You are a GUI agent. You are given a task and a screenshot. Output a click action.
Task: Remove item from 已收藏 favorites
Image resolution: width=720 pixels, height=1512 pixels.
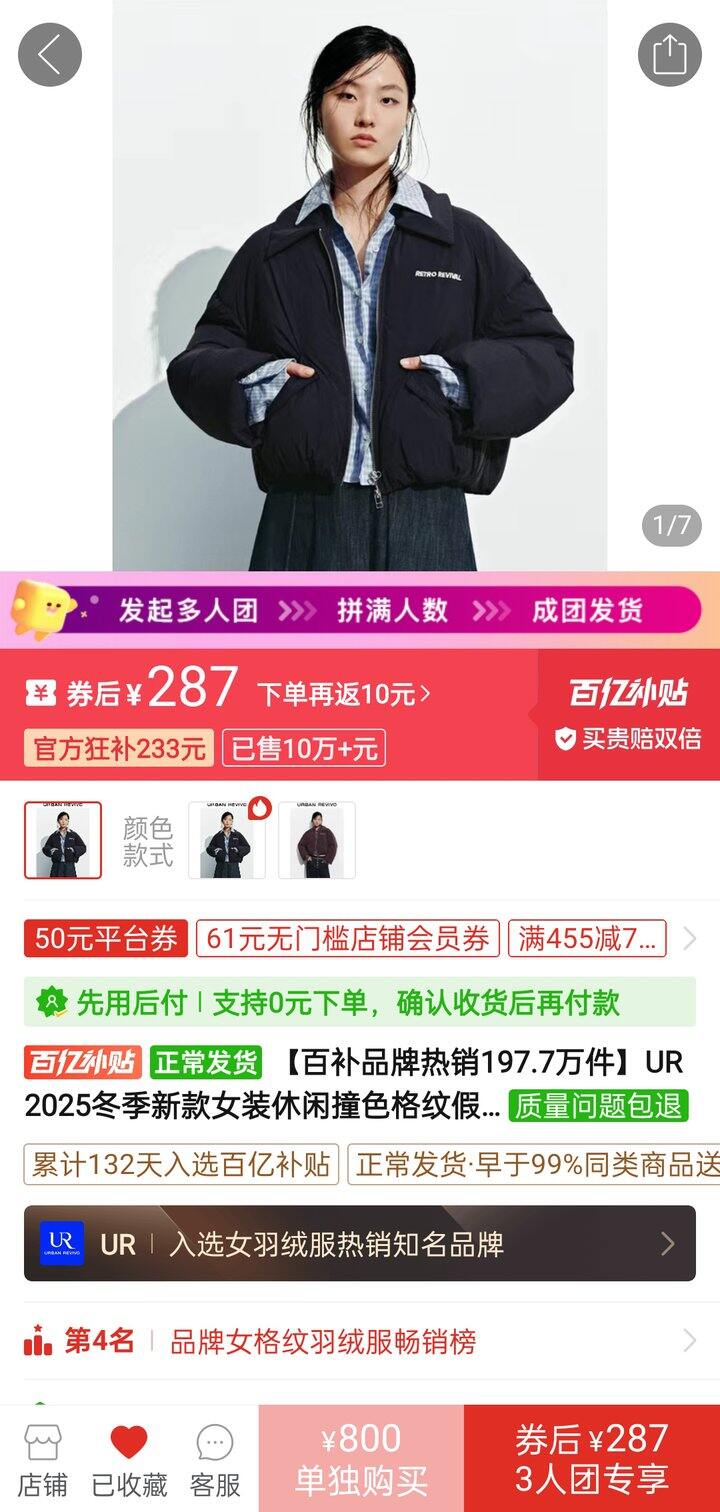129,1458
